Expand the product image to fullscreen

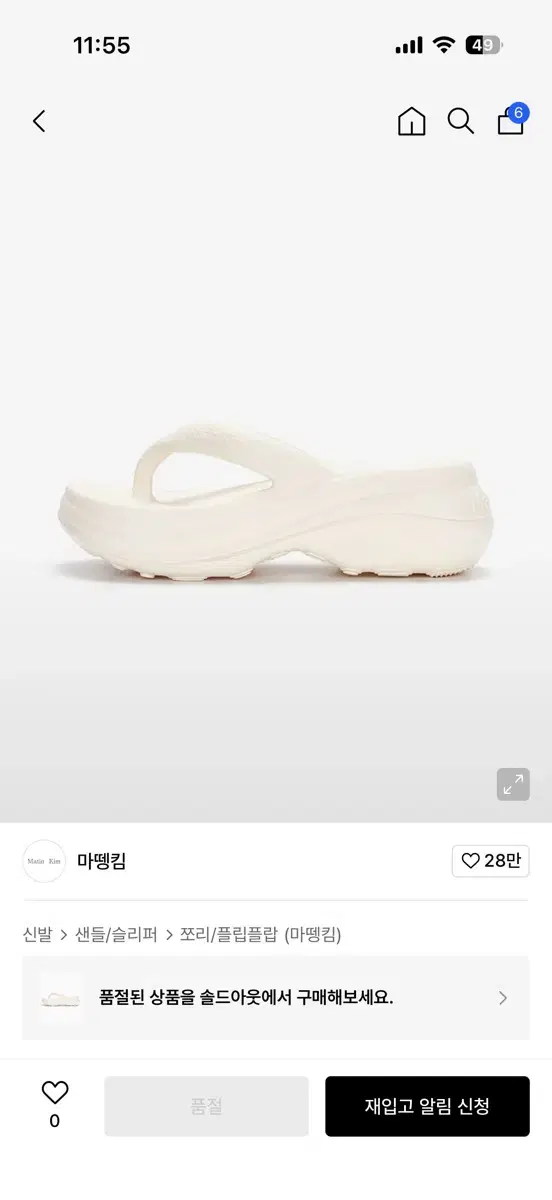tap(513, 784)
